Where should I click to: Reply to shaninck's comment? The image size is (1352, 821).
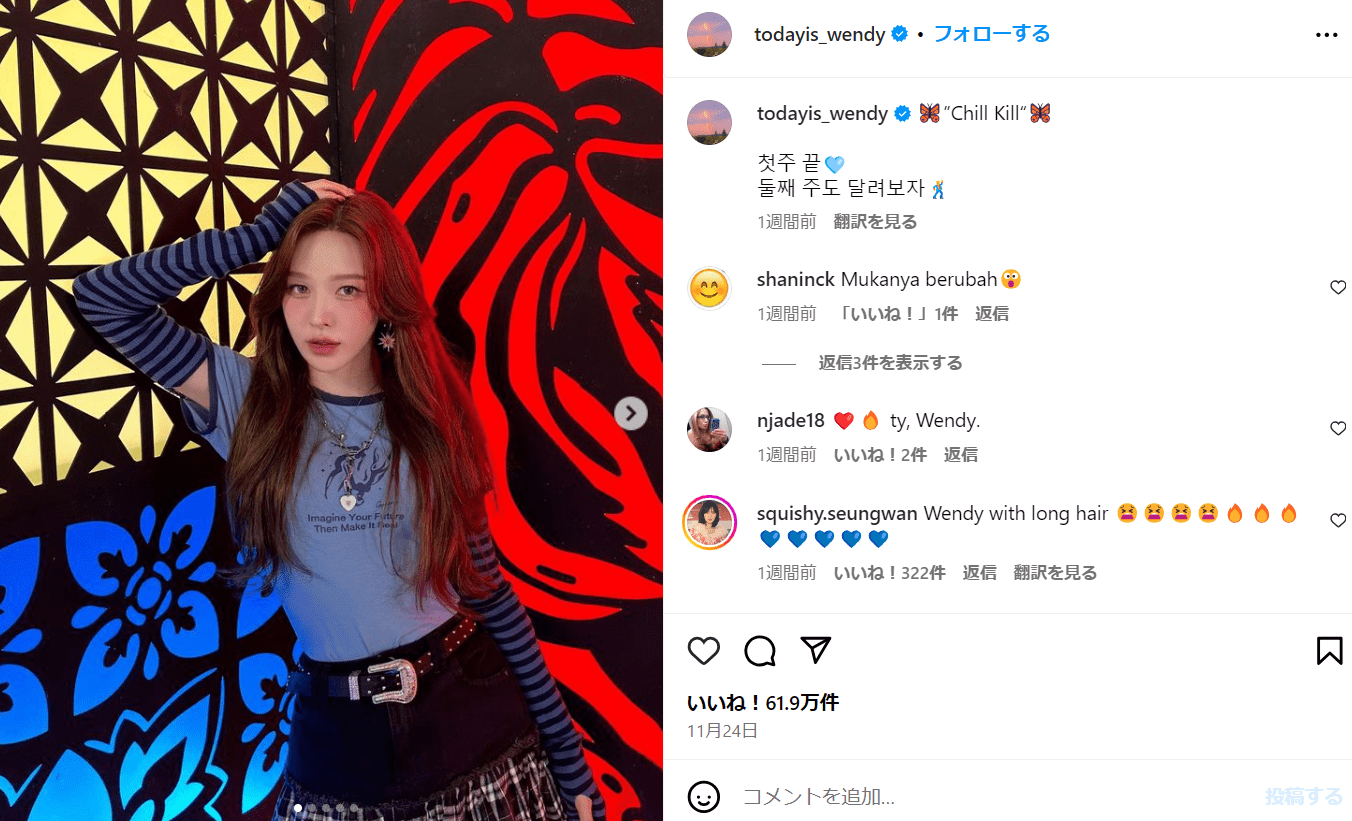991,314
